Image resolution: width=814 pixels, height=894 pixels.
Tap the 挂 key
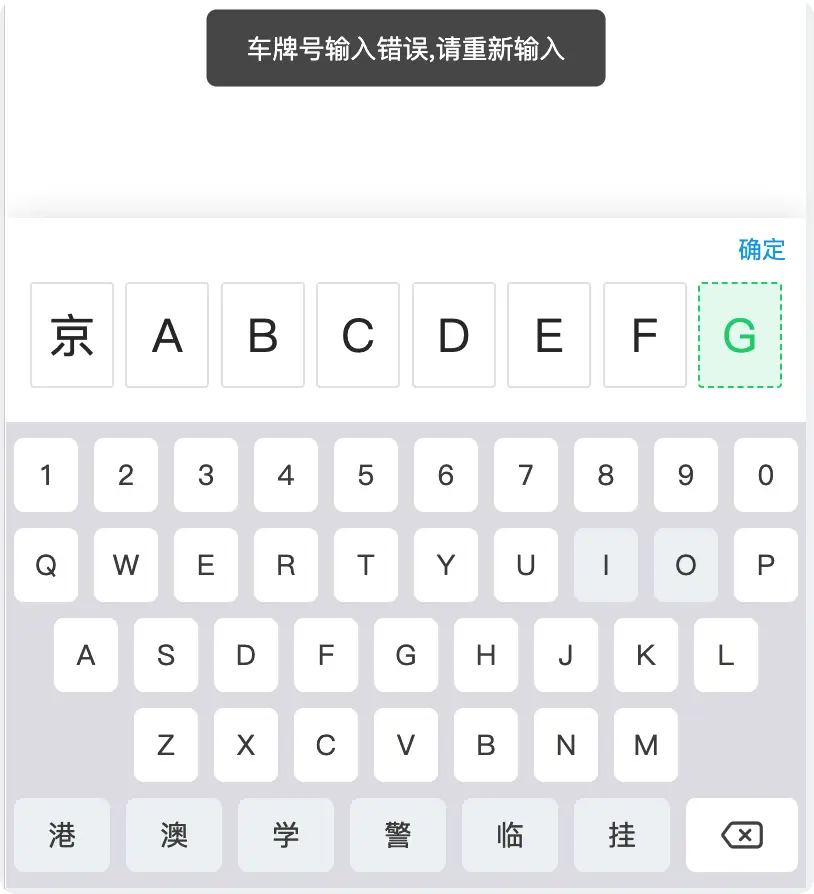tap(622, 835)
